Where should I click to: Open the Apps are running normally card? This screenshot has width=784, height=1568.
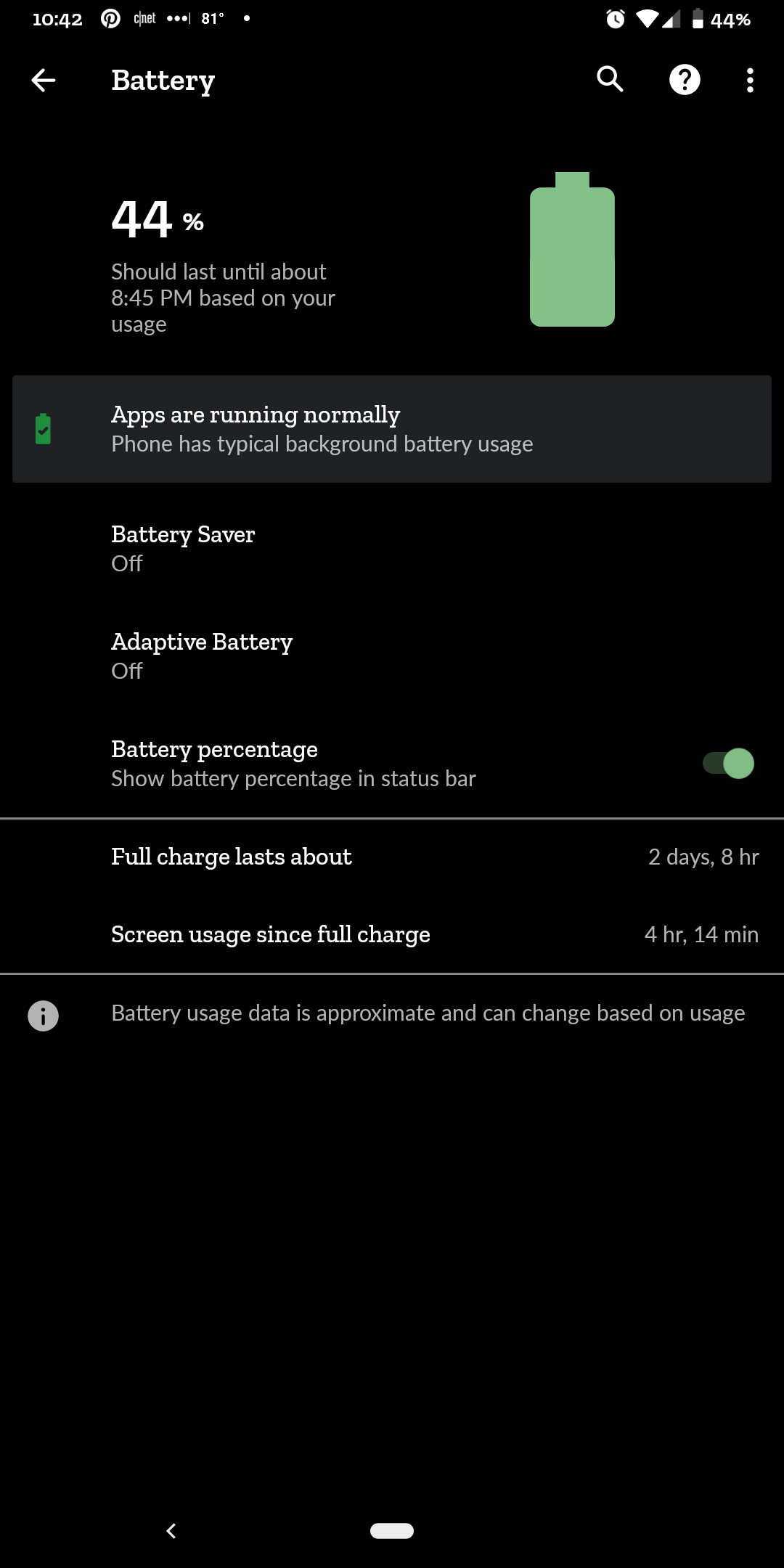point(392,429)
